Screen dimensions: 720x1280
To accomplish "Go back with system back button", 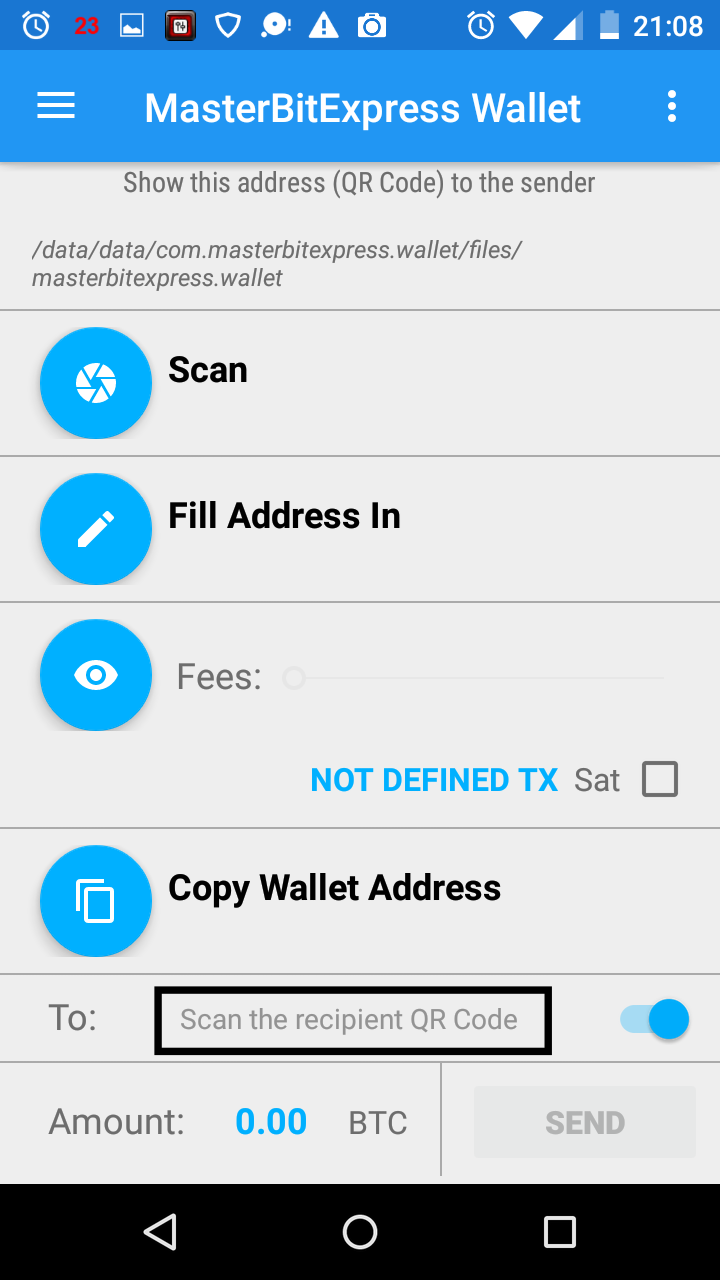I will click(x=160, y=1232).
